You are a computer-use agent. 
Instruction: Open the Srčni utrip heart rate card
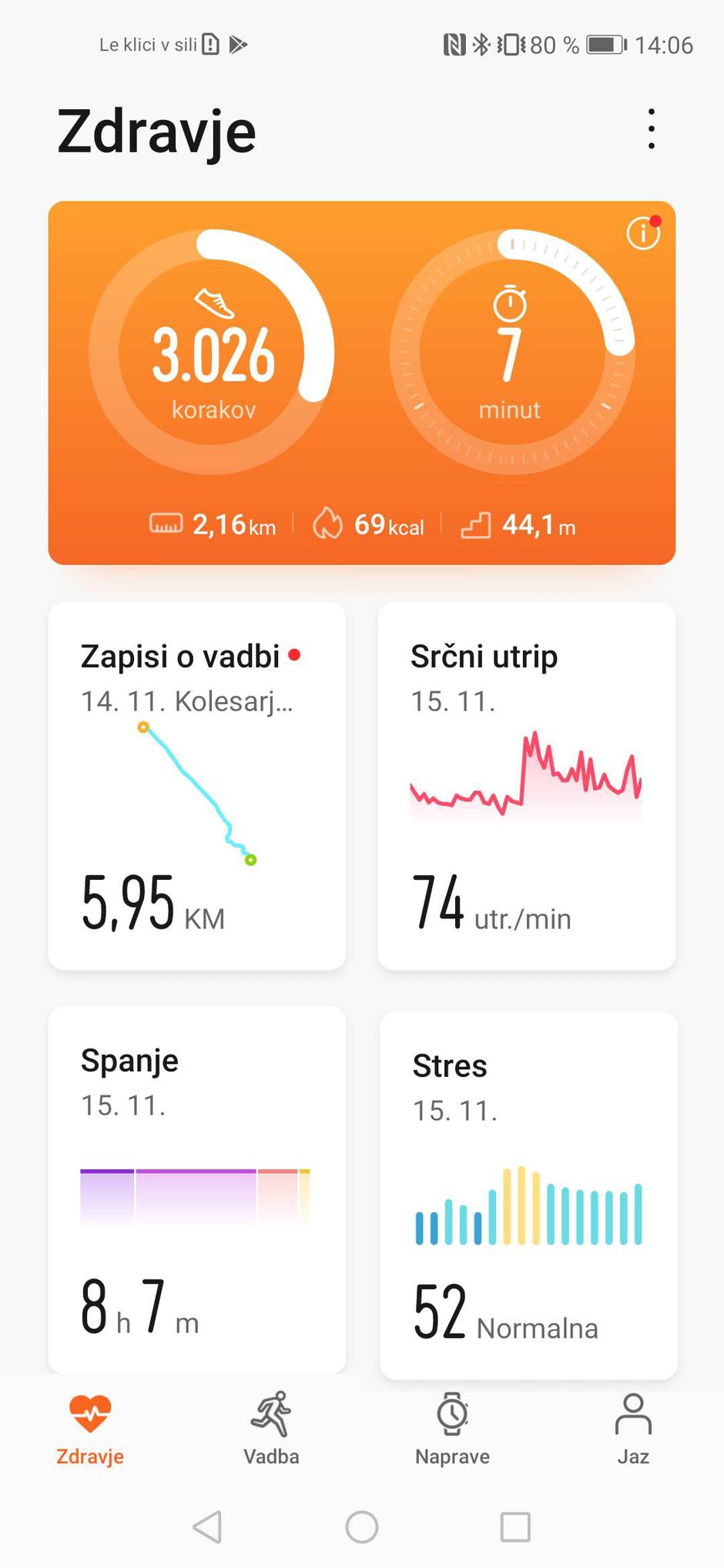tap(526, 785)
